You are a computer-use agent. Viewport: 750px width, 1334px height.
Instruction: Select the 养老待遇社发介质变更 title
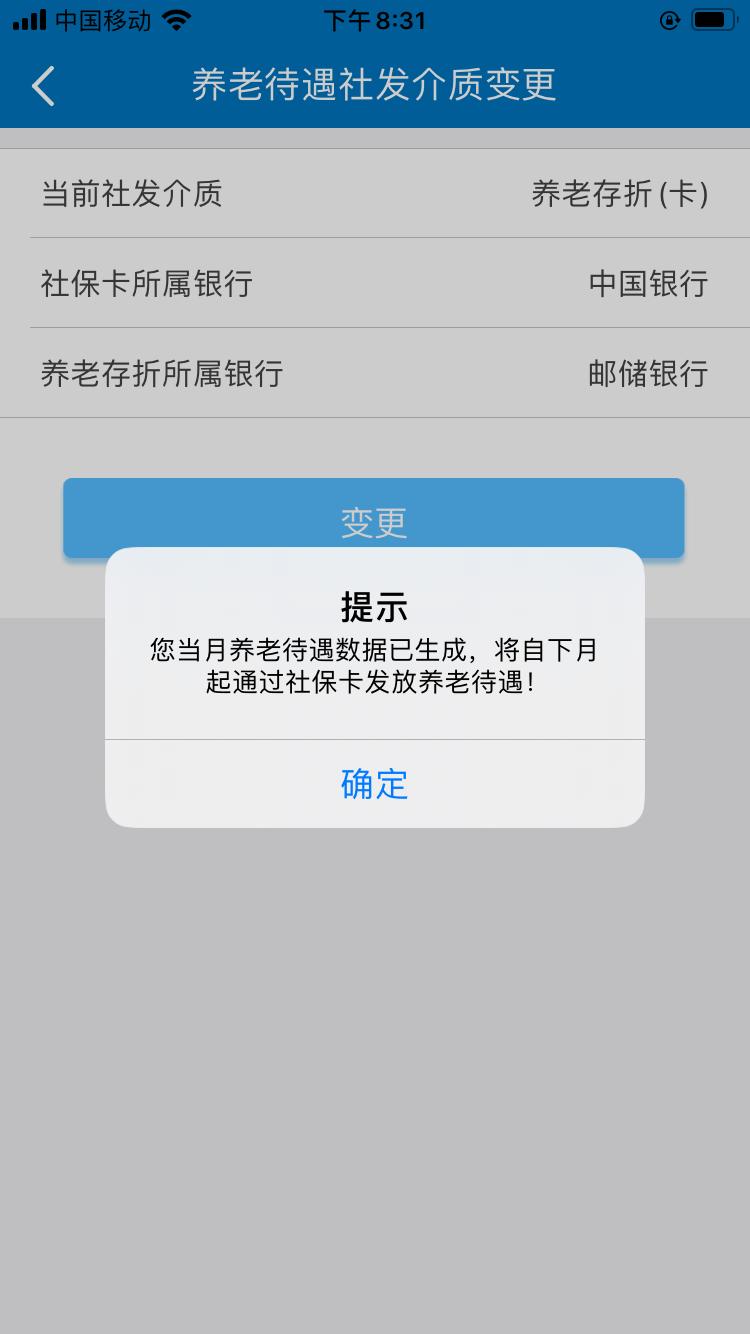pos(375,87)
